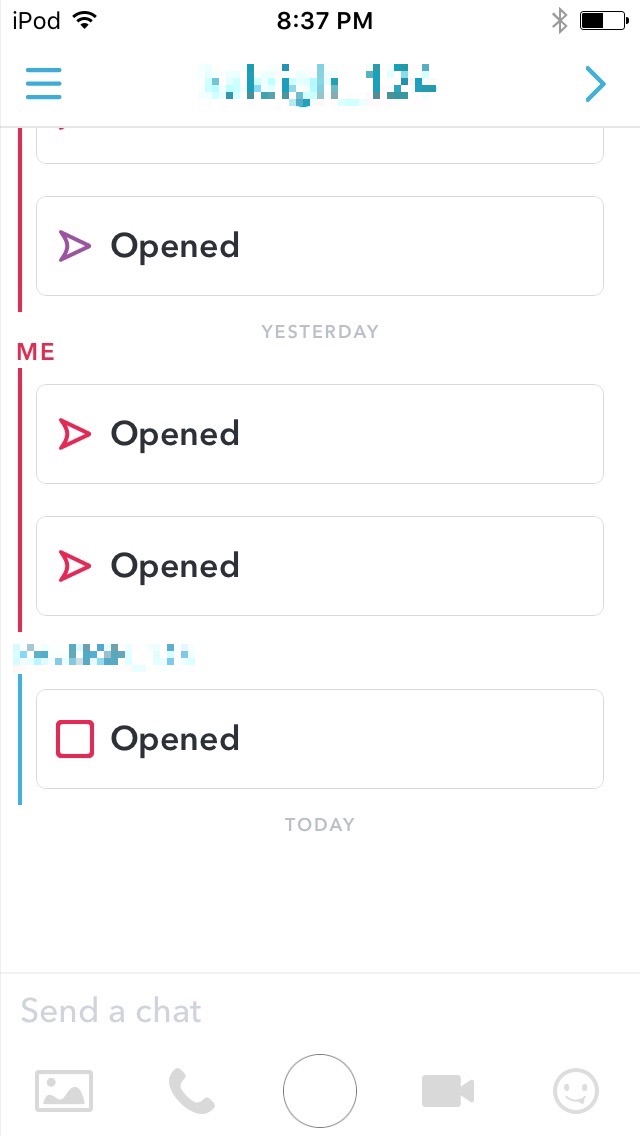This screenshot has width=640, height=1136.
Task: Open the photo gallery picker
Action: click(x=64, y=1090)
